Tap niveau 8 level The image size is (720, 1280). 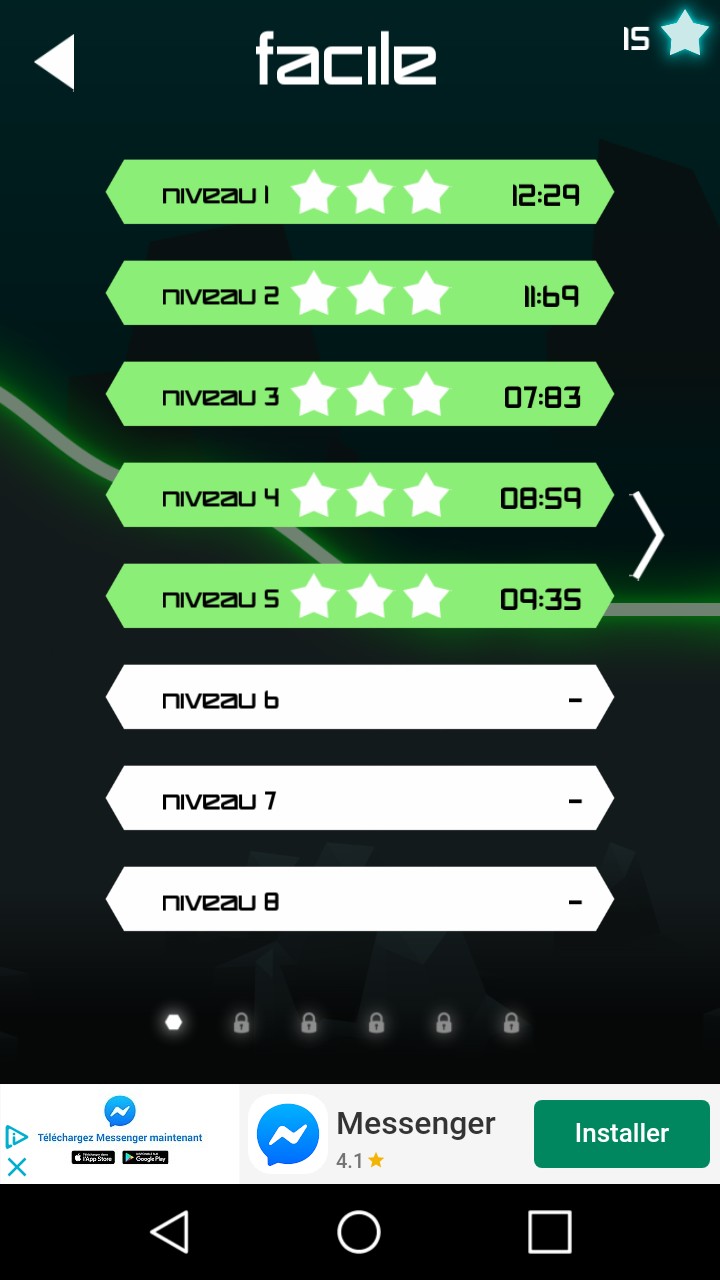click(360, 899)
